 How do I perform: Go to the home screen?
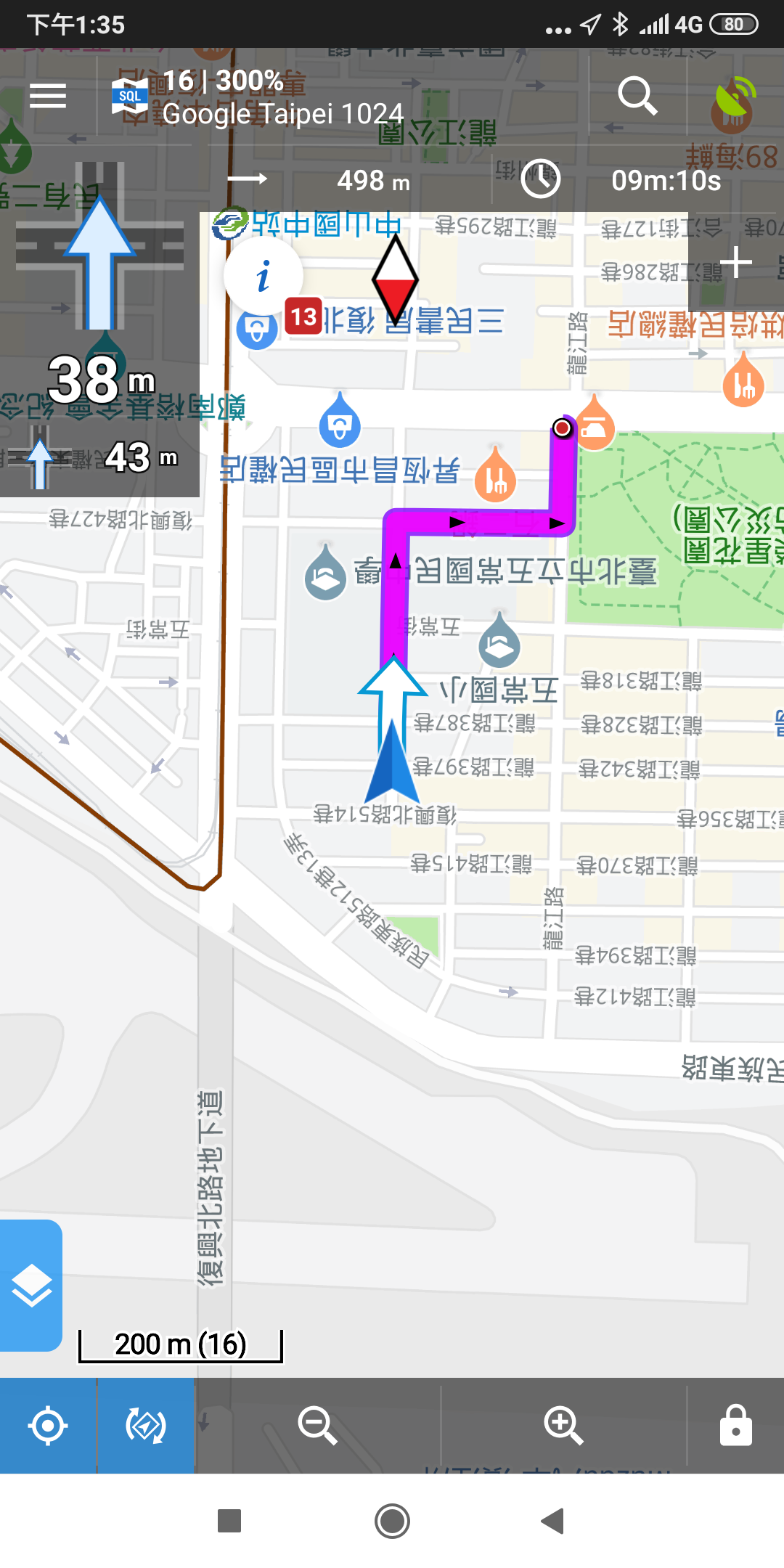coord(392,1520)
